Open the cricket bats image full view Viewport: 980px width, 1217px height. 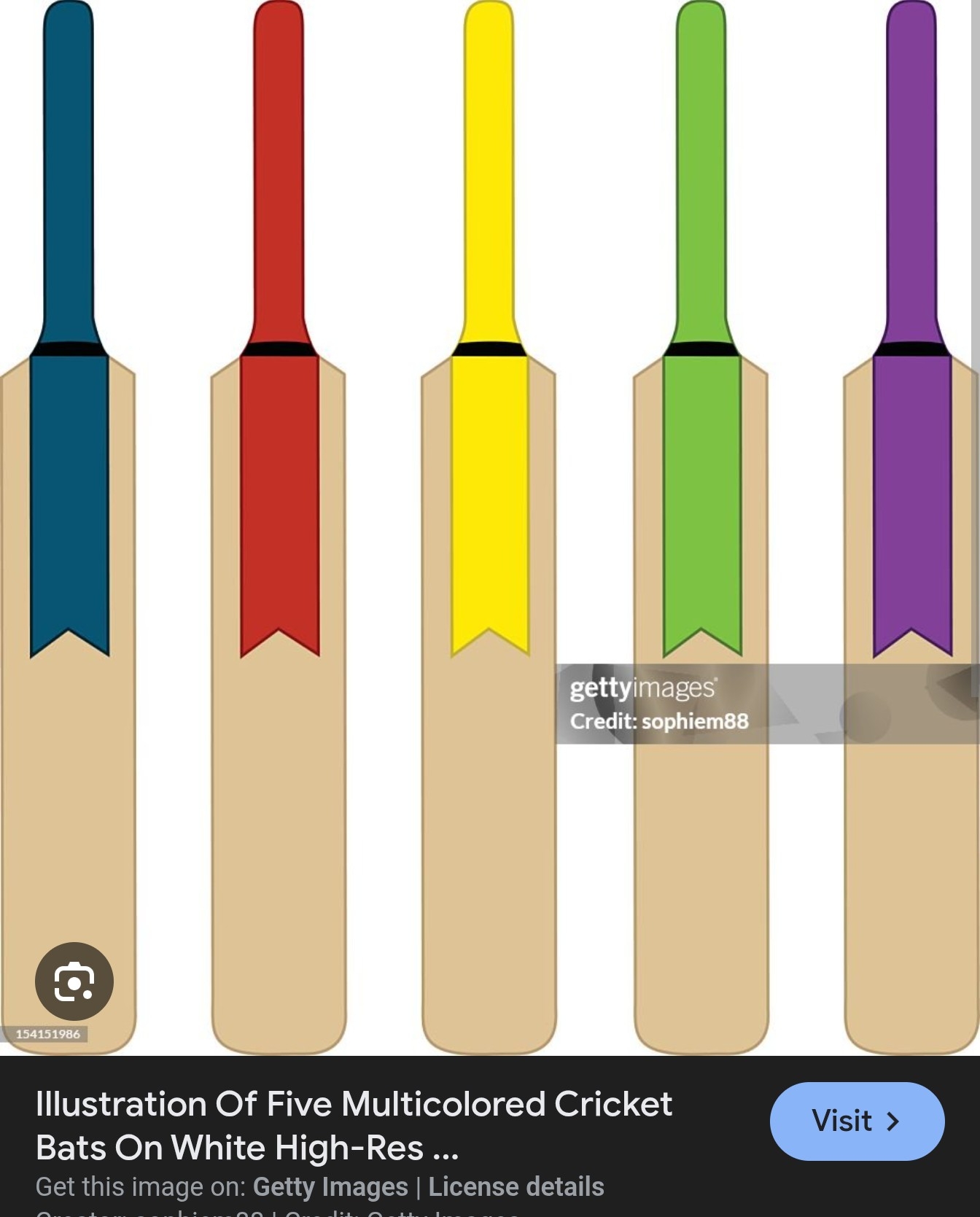(x=490, y=510)
